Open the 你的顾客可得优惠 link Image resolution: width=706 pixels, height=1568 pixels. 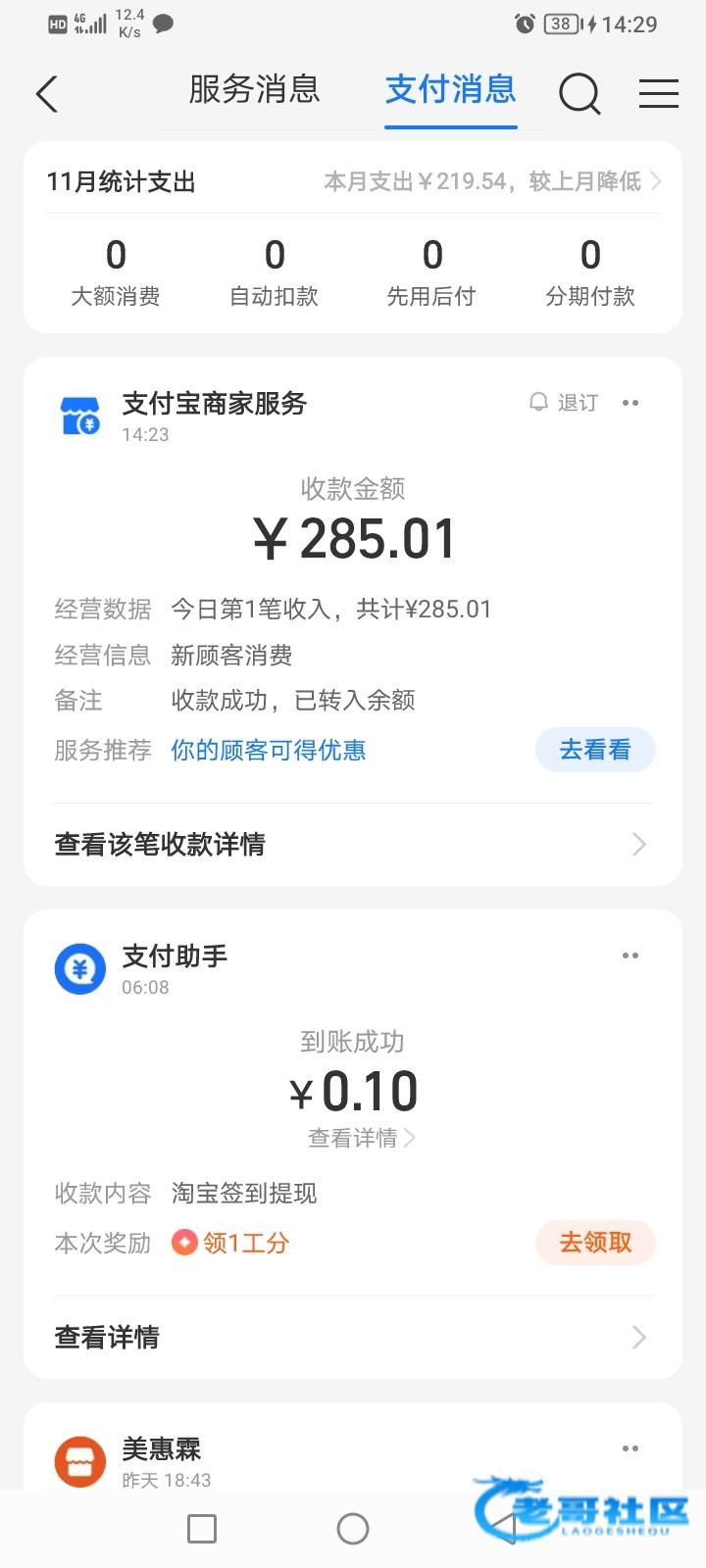[x=269, y=750]
